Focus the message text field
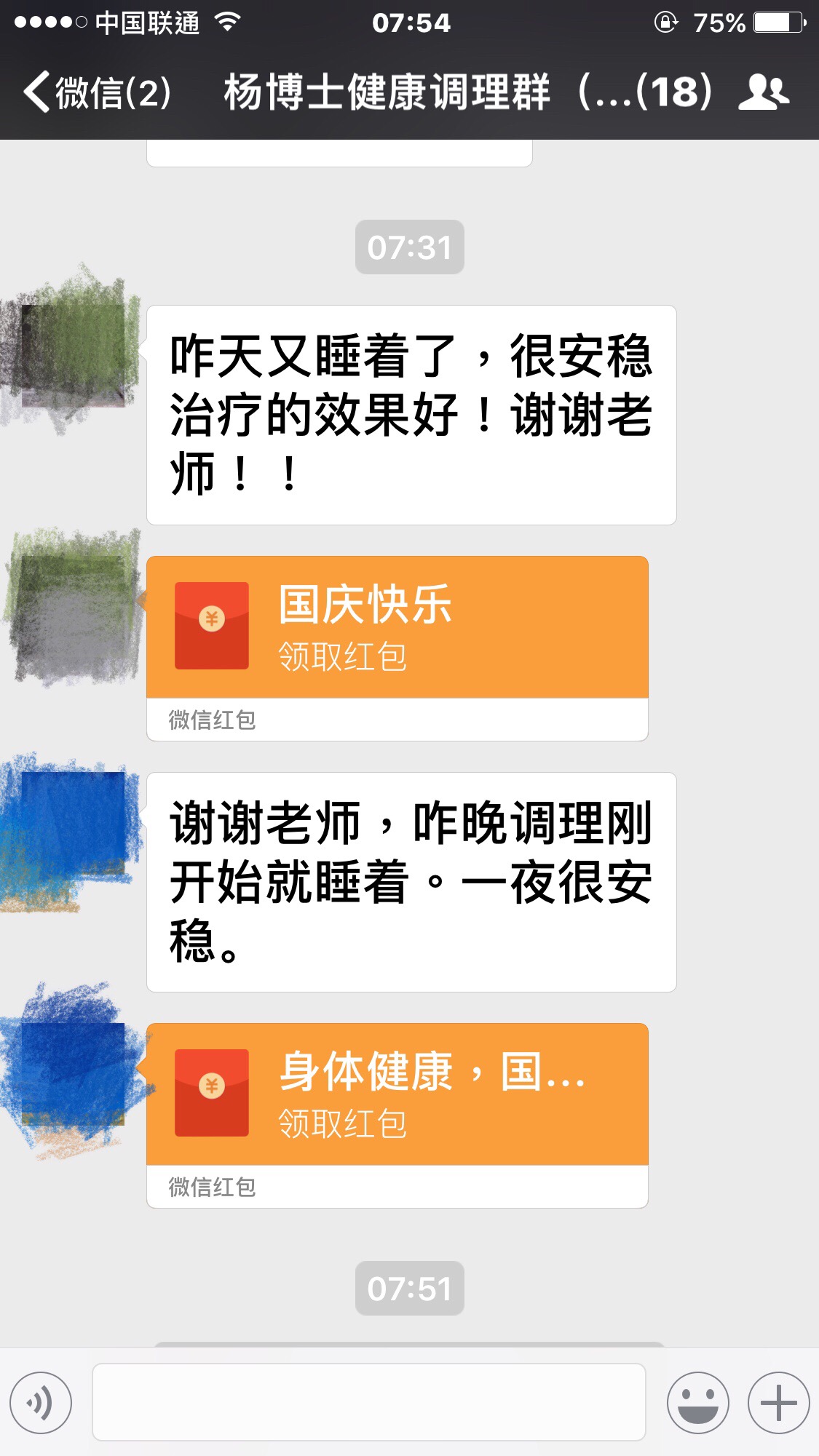819x1456 pixels. click(368, 1402)
